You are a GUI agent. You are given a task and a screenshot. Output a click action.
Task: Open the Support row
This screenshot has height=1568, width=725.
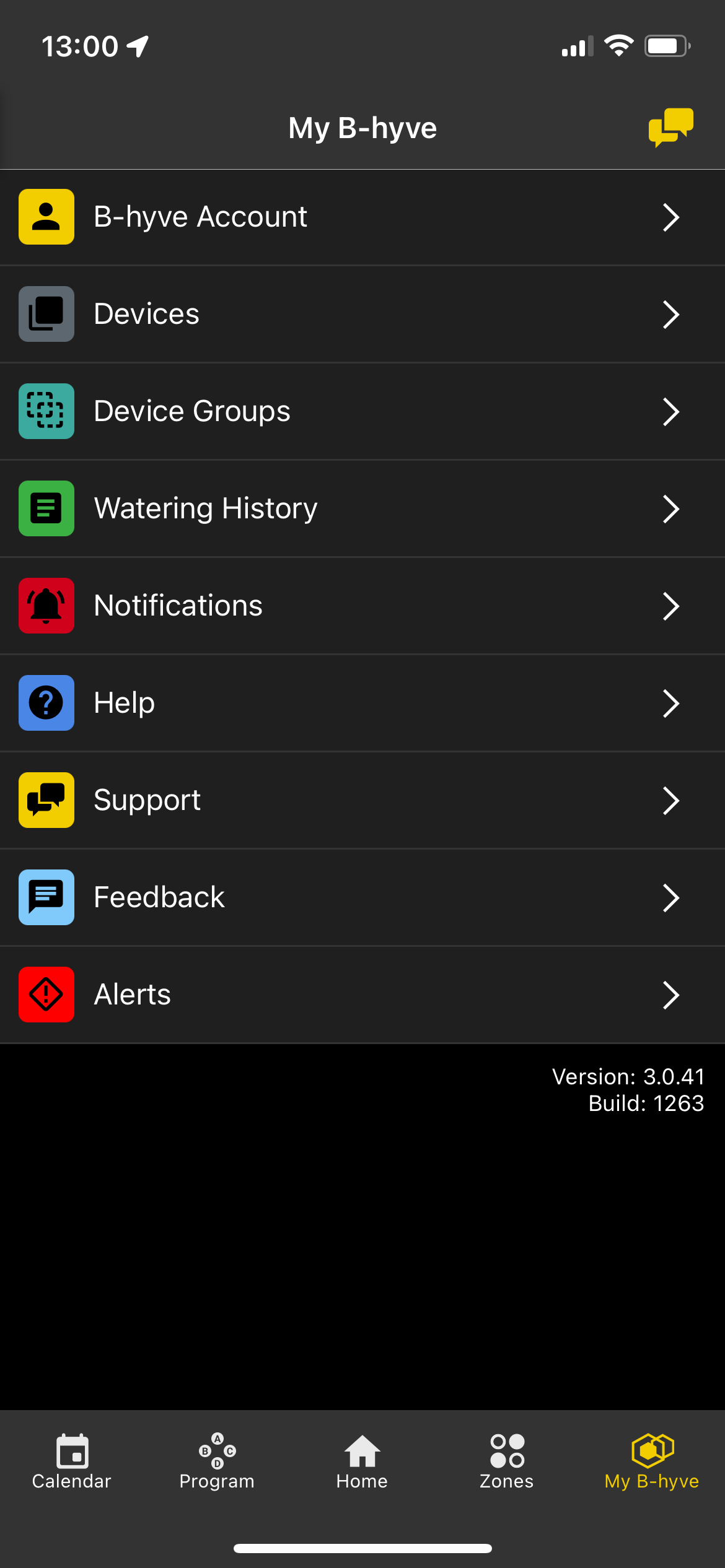tap(362, 801)
